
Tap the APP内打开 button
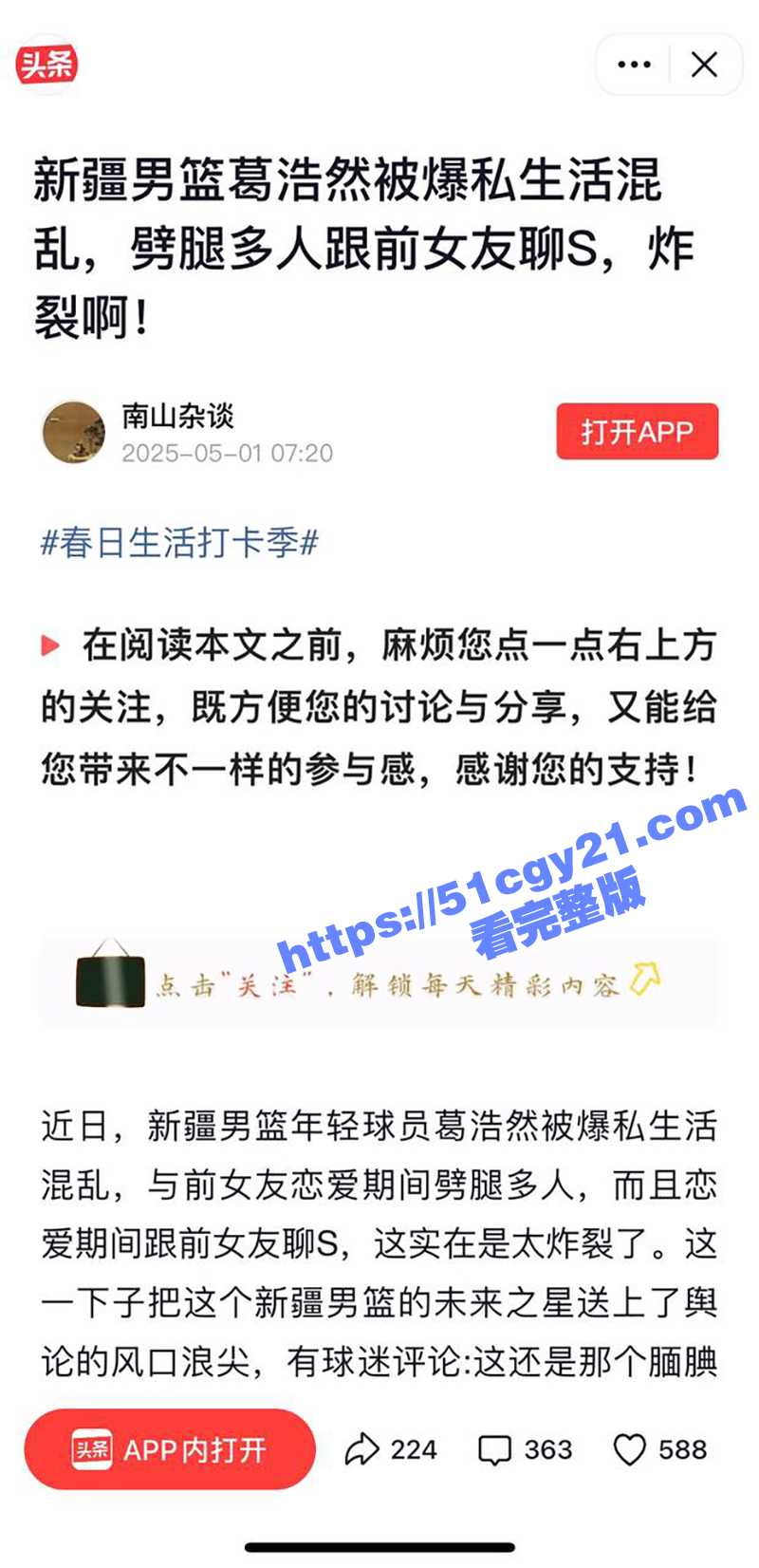[x=170, y=1449]
